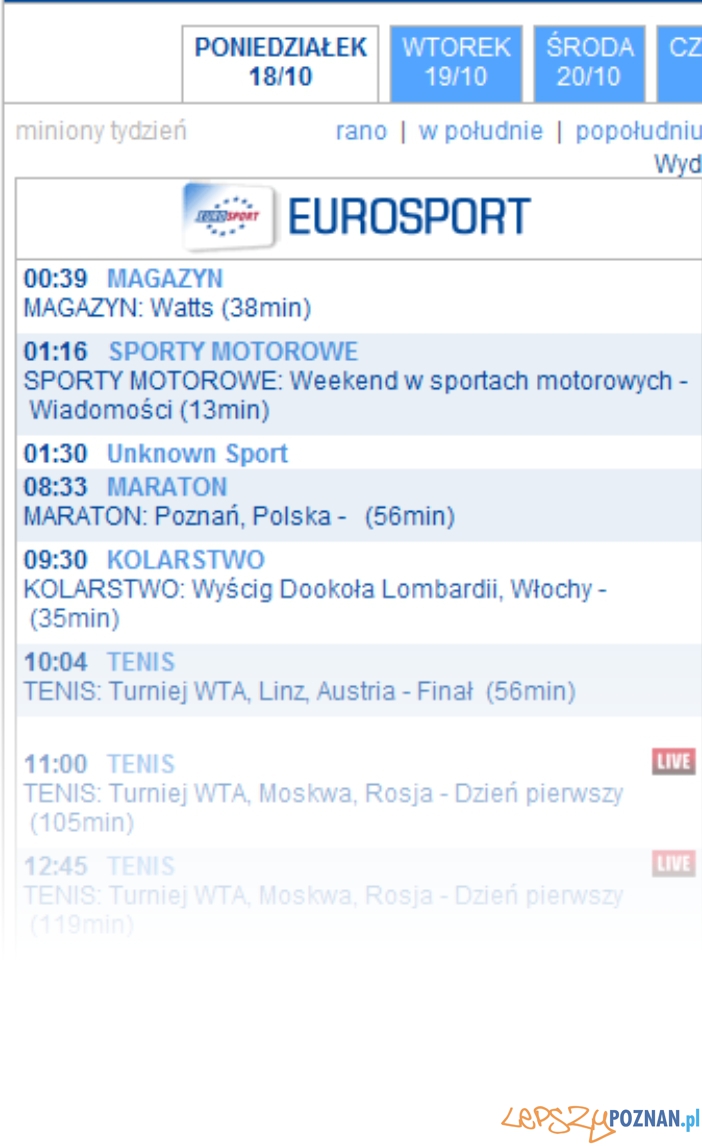
Task: Jump to the w południe schedule
Action: click(481, 132)
